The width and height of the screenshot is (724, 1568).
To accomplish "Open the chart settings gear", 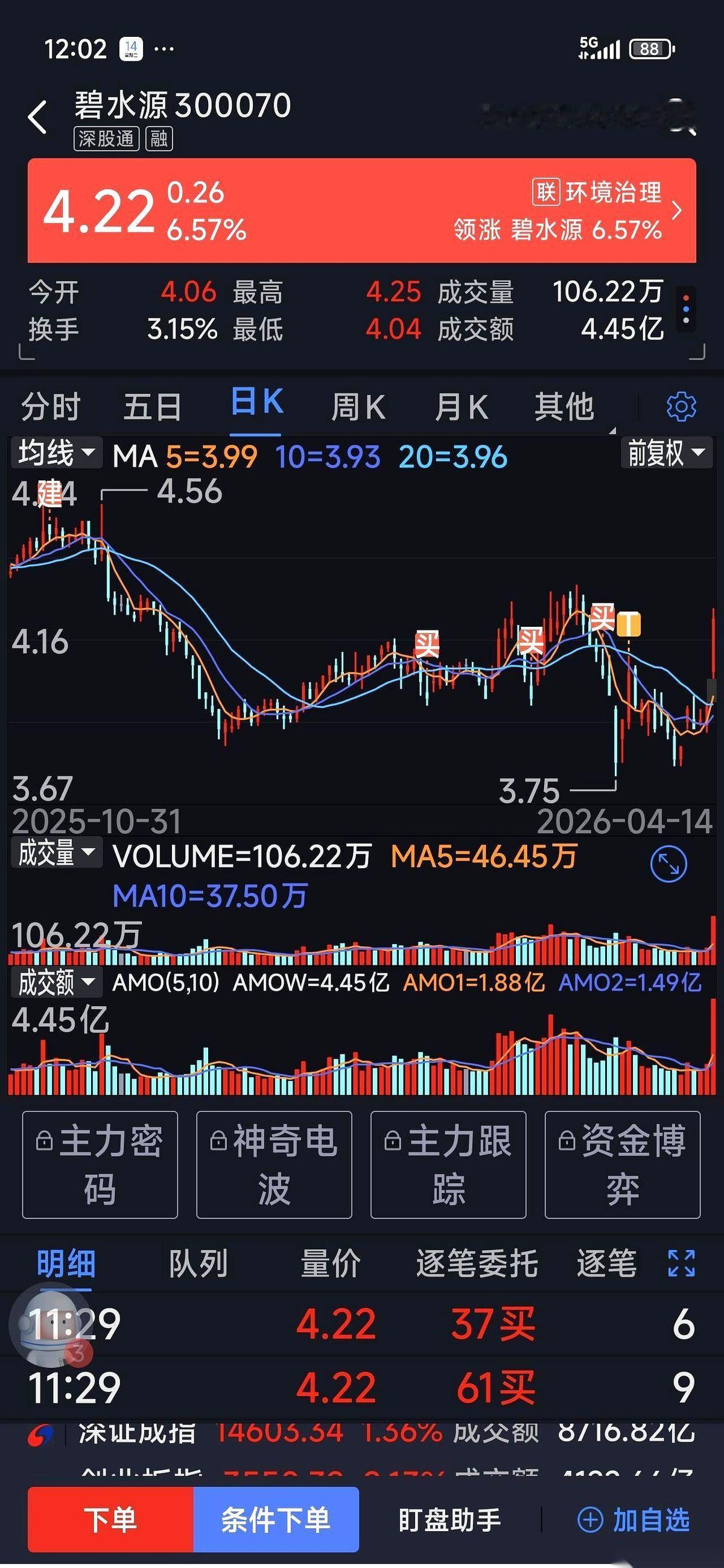I will pos(681,407).
